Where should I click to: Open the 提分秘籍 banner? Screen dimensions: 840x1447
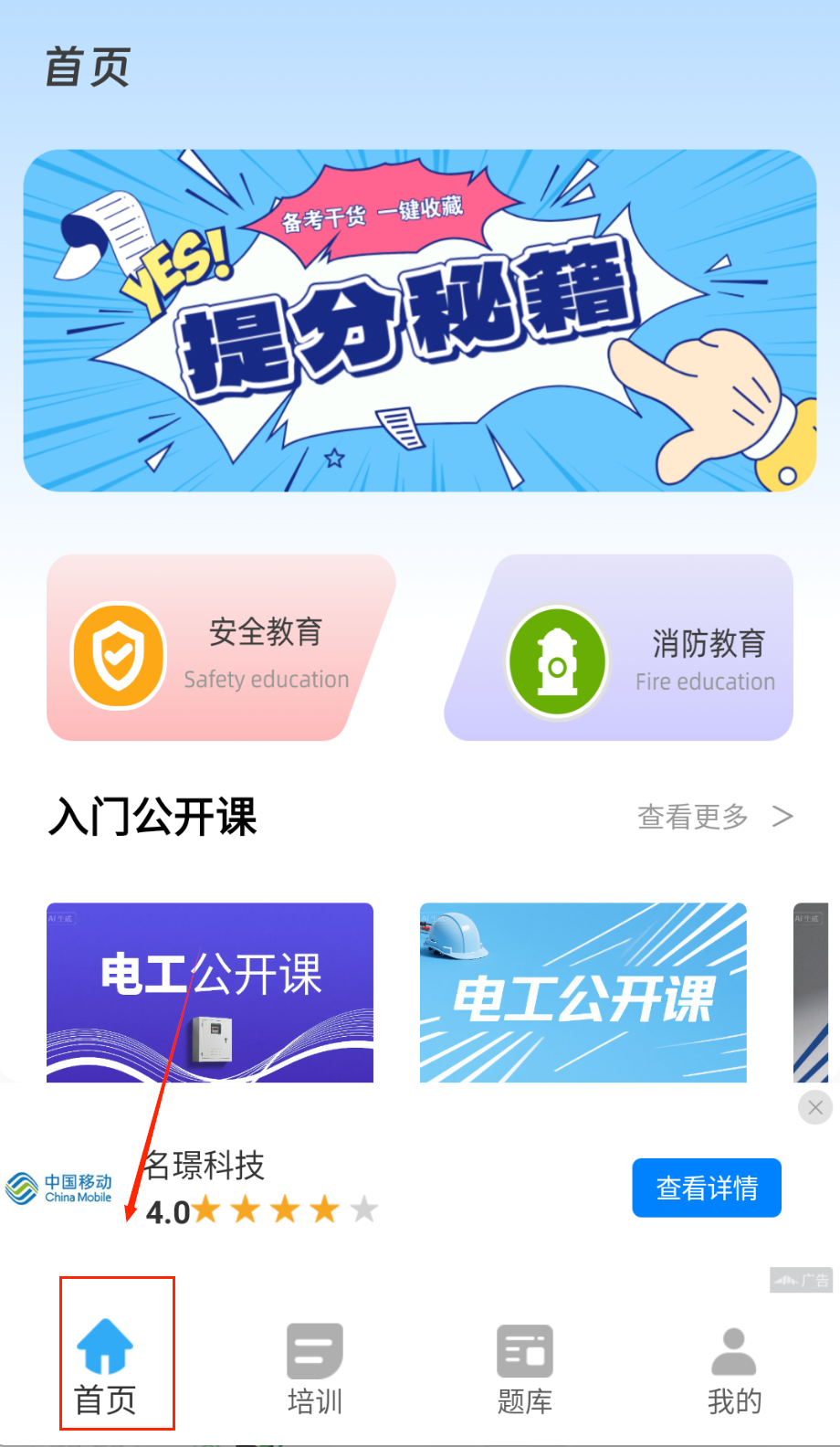[420, 321]
